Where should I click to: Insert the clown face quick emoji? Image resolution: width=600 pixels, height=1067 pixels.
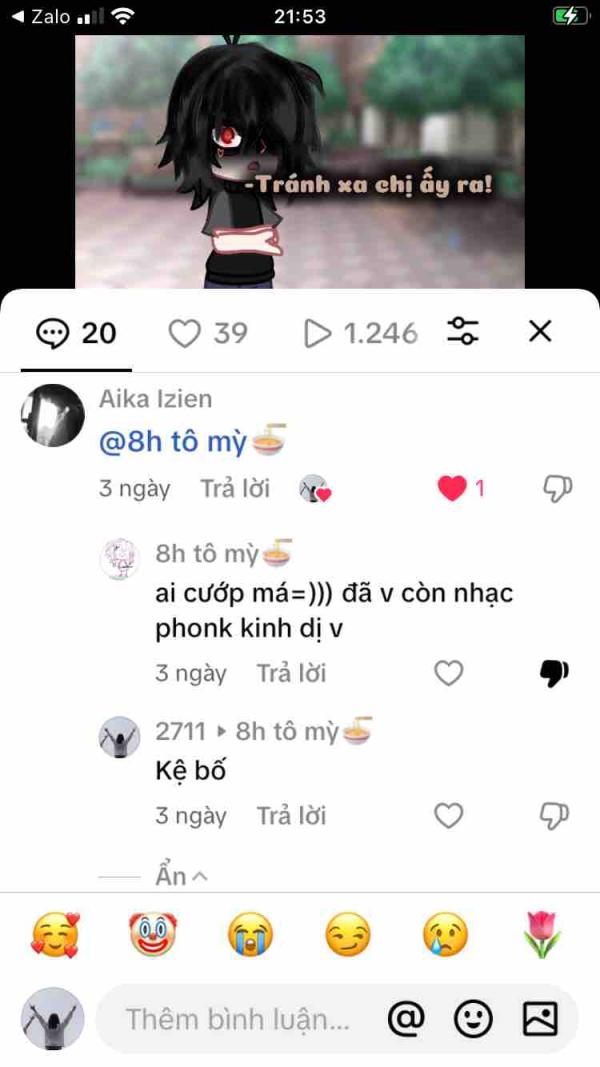tap(152, 936)
